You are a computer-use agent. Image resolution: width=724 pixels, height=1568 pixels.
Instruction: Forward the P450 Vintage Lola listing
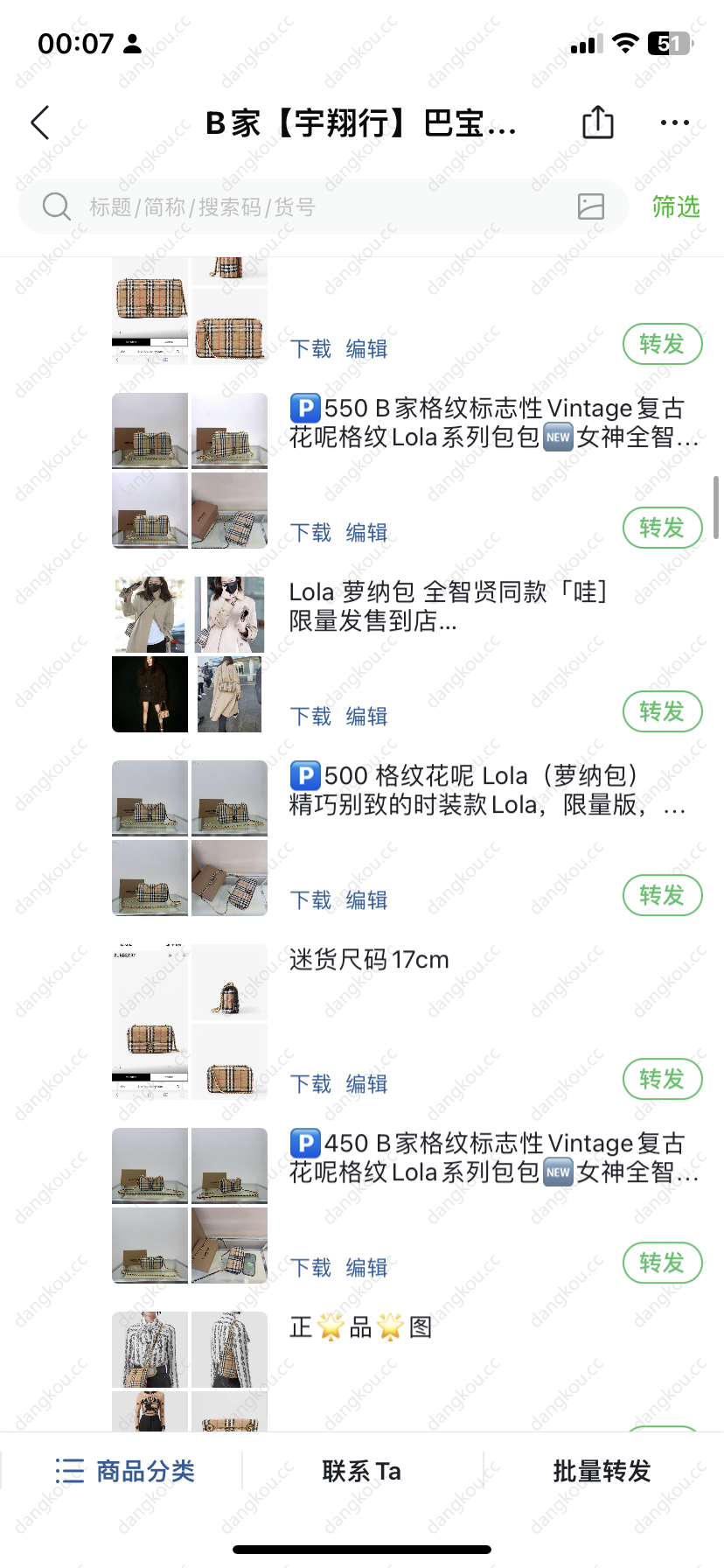662,1263
